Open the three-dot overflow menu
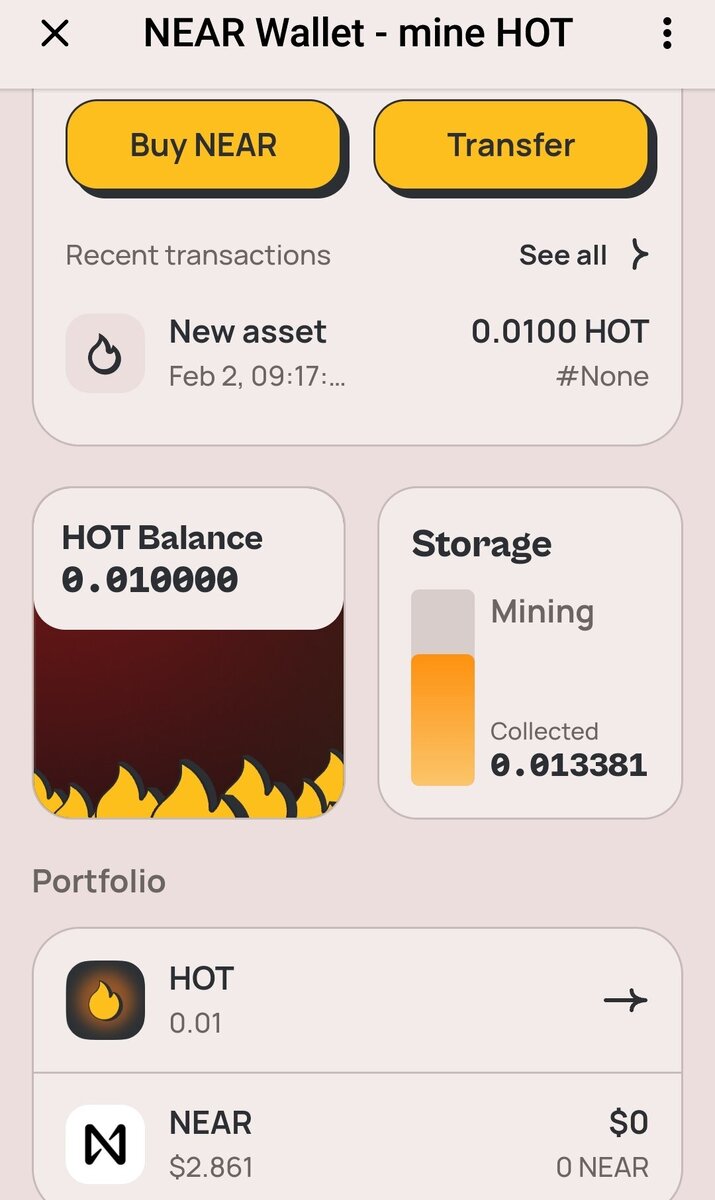 (666, 34)
